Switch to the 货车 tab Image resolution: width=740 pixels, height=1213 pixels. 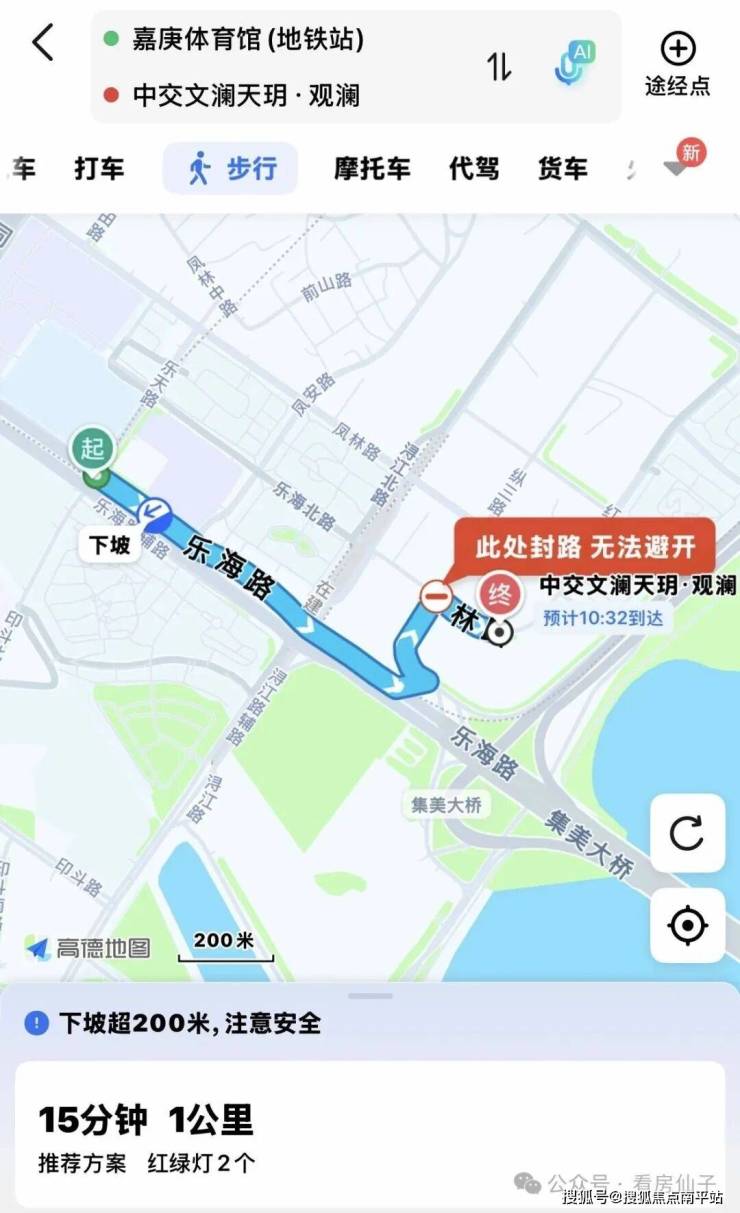point(562,169)
